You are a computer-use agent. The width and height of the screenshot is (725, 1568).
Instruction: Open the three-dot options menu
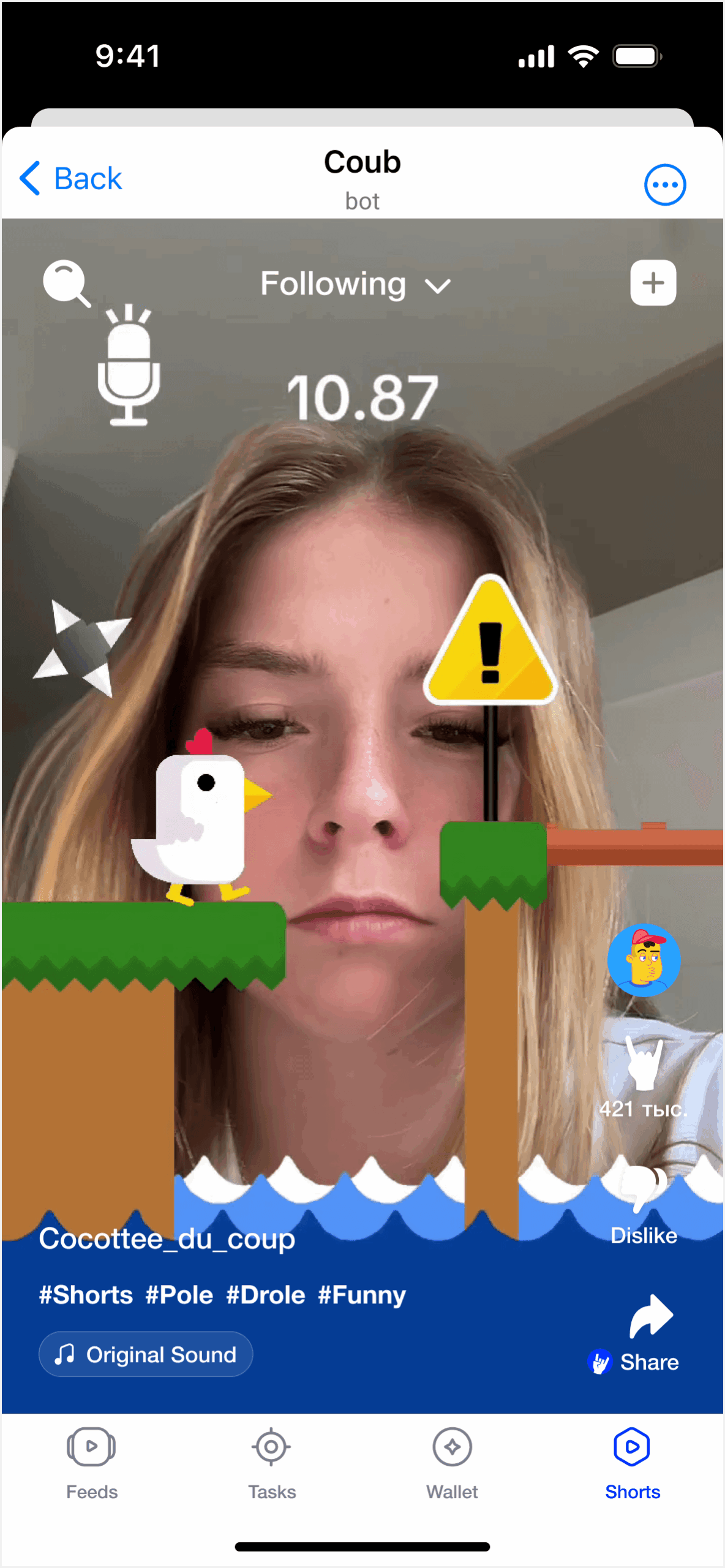pos(664,184)
